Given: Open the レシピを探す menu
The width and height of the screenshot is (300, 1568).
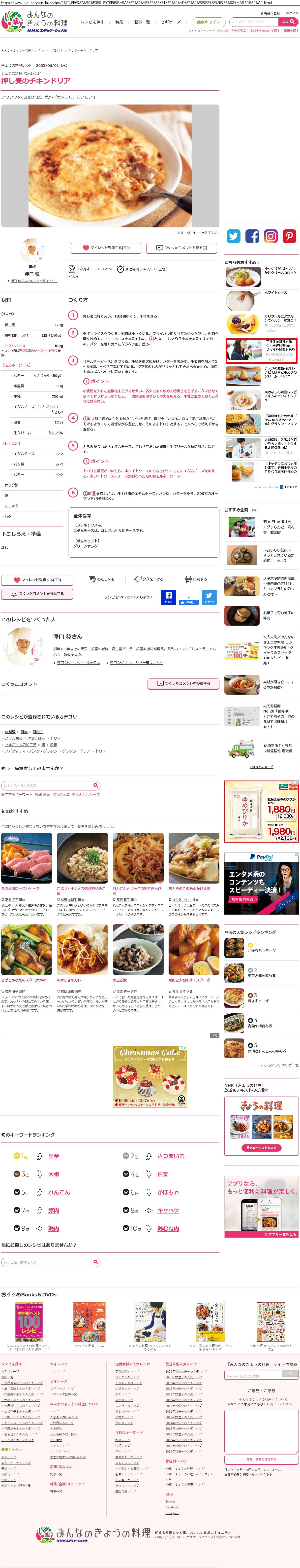Looking at the screenshot, I should pyautogui.click(x=92, y=22).
